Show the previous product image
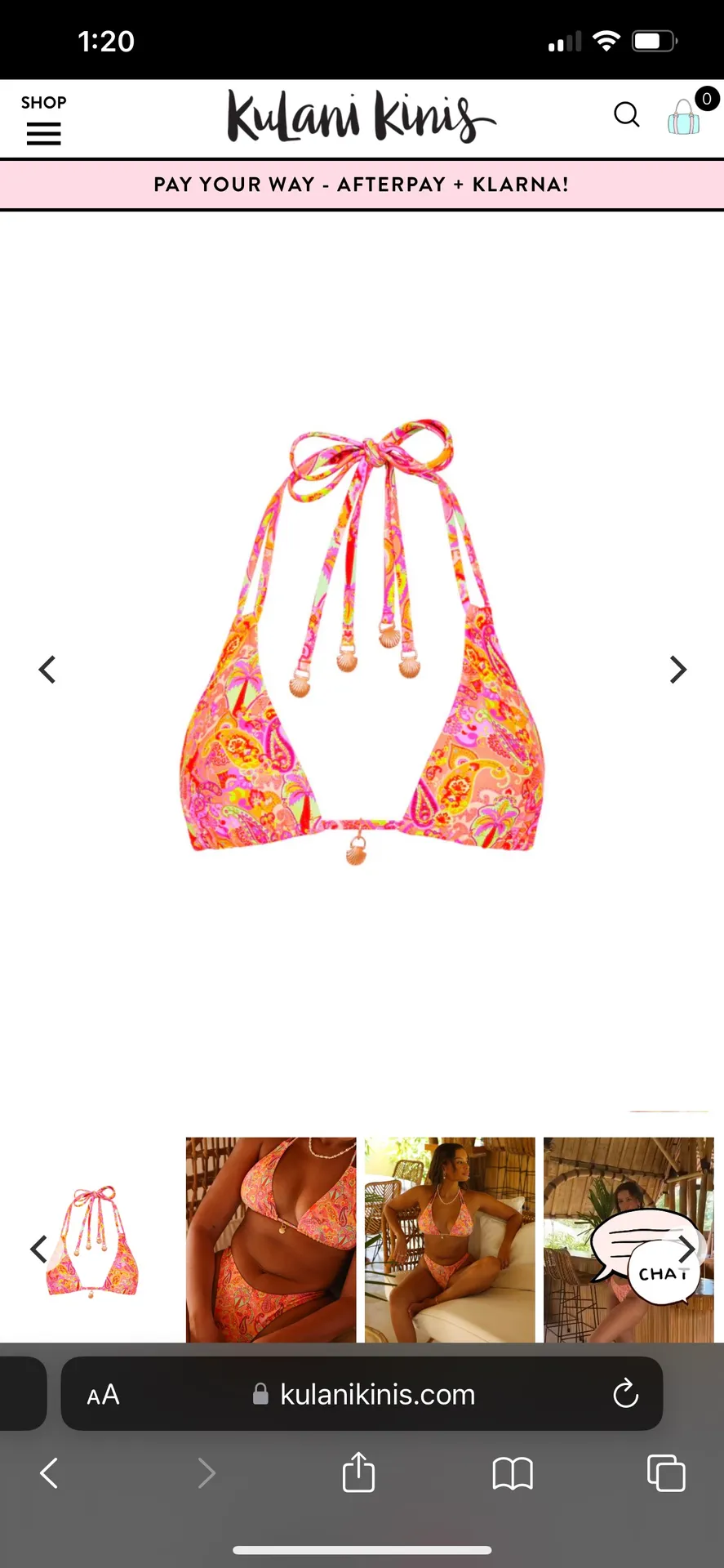Image resolution: width=724 pixels, height=1568 pixels. pyautogui.click(x=47, y=670)
